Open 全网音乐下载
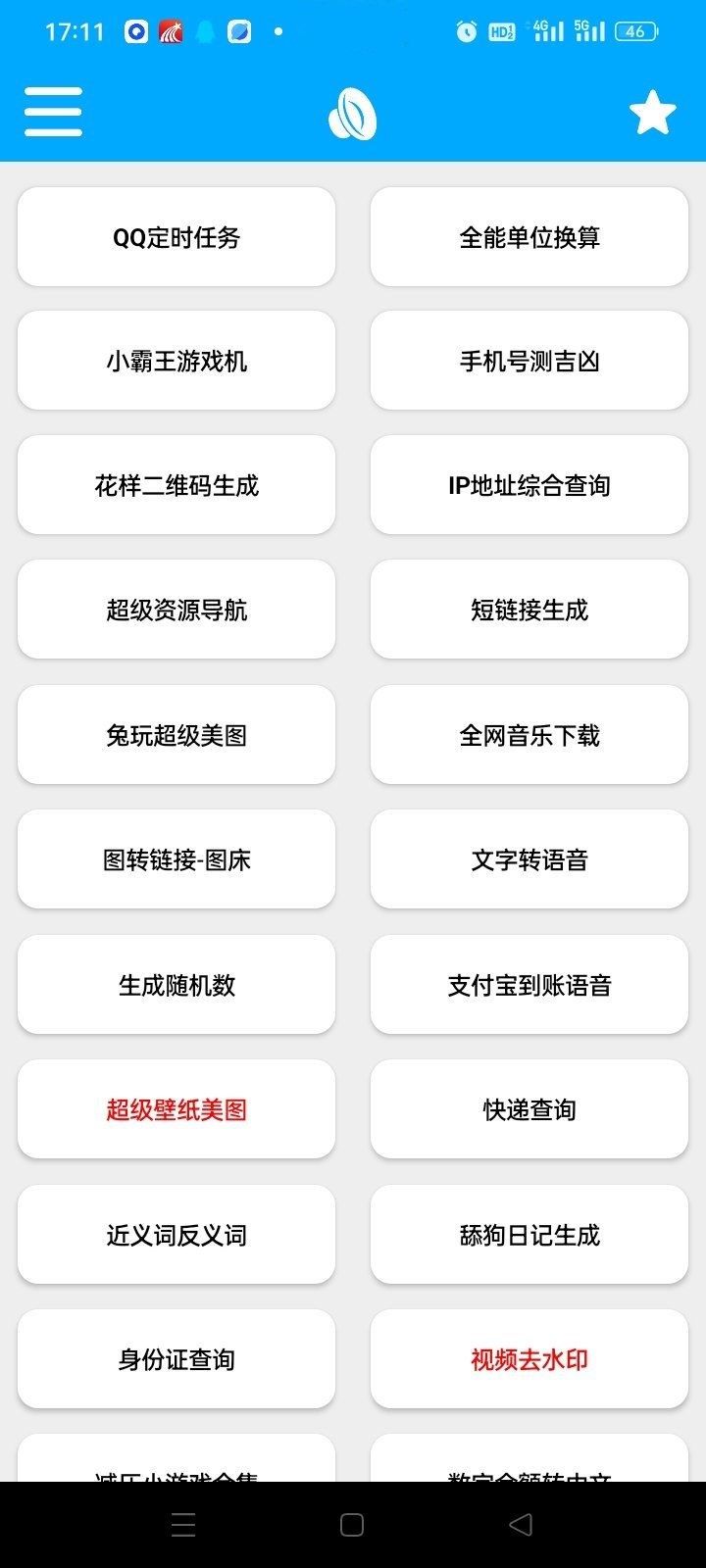Viewport: 706px width, 1568px height. click(x=529, y=735)
